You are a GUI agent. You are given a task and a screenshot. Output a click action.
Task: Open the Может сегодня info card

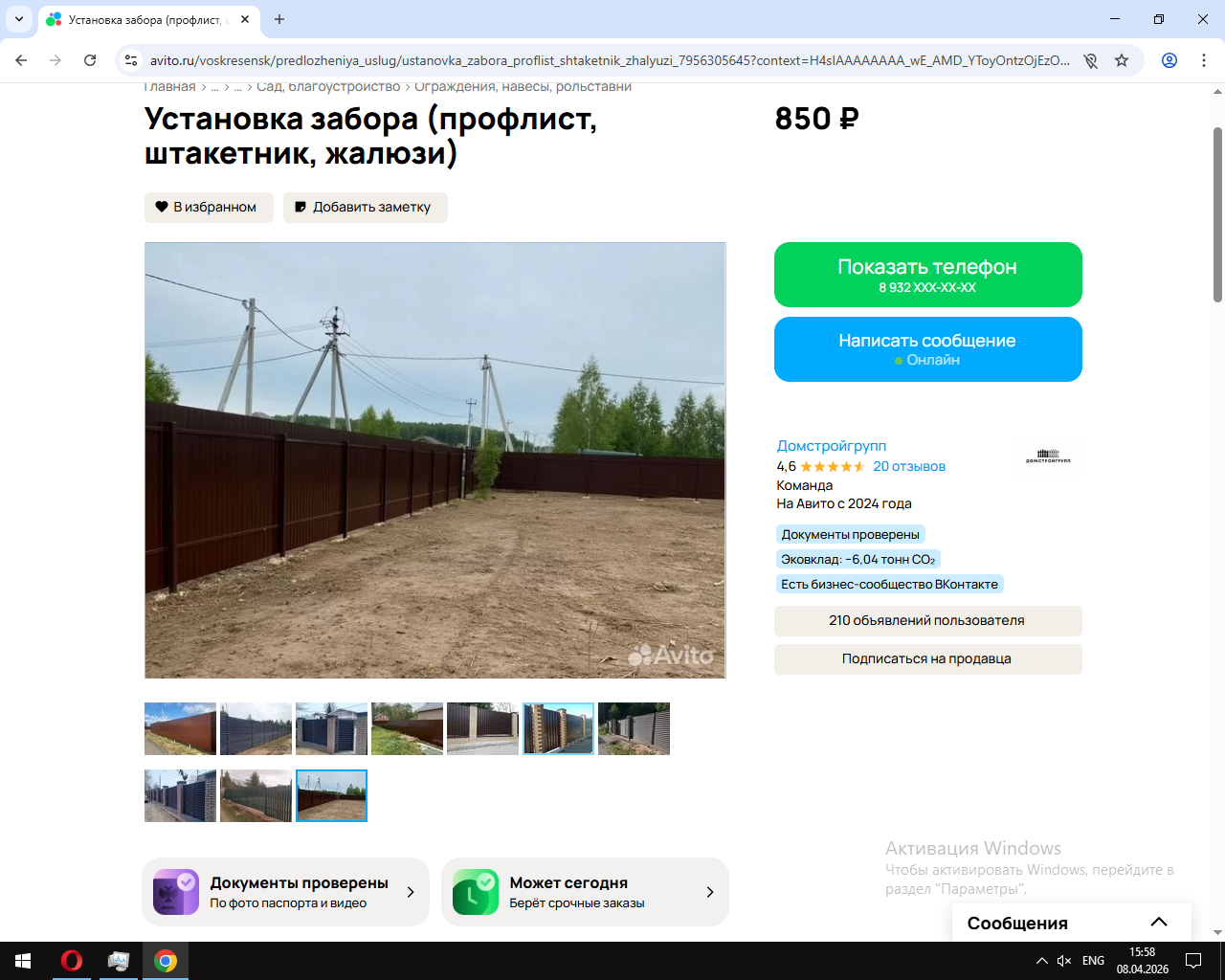(585, 892)
